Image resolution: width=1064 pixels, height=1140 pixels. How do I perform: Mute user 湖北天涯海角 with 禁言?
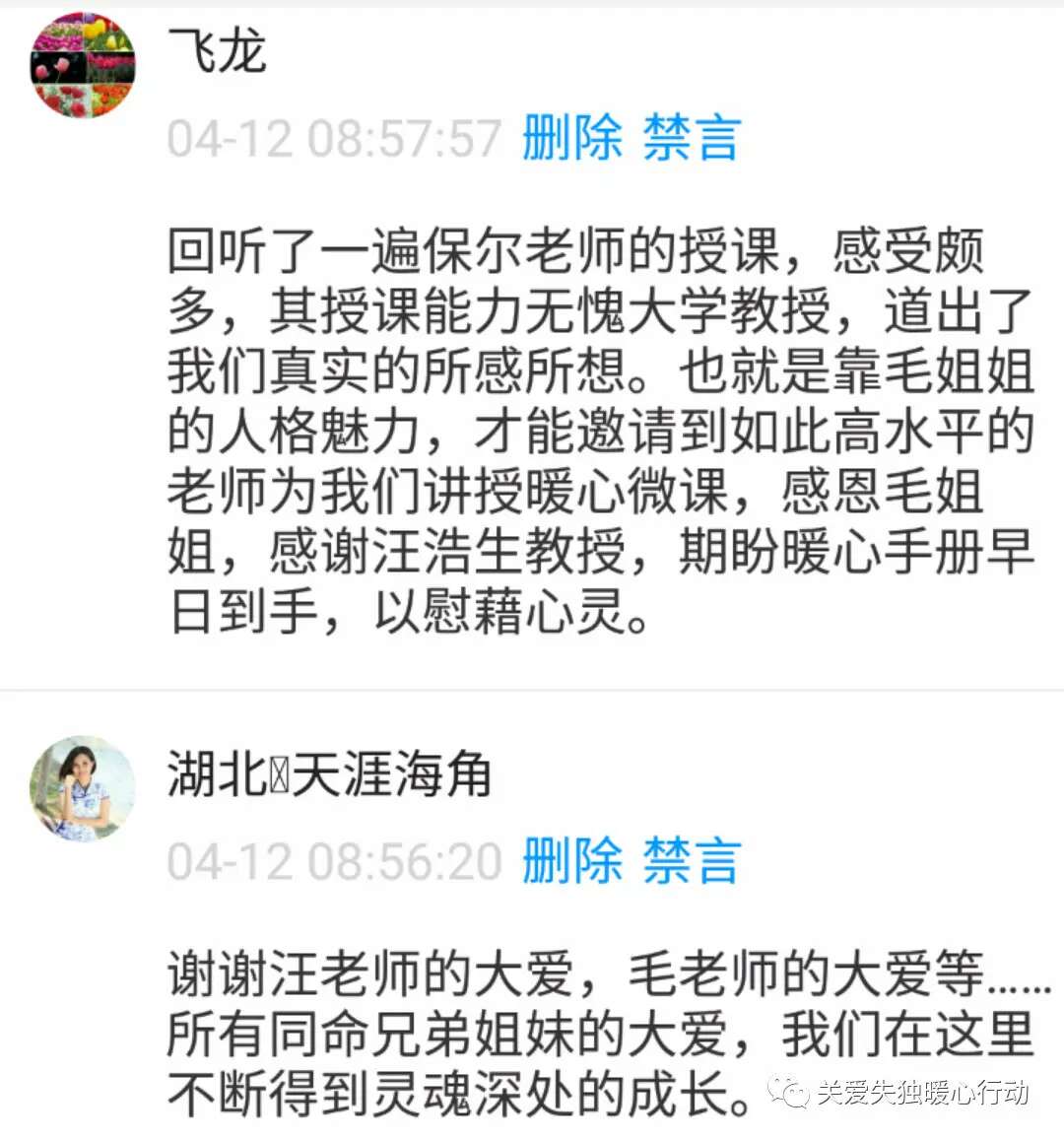click(x=692, y=860)
